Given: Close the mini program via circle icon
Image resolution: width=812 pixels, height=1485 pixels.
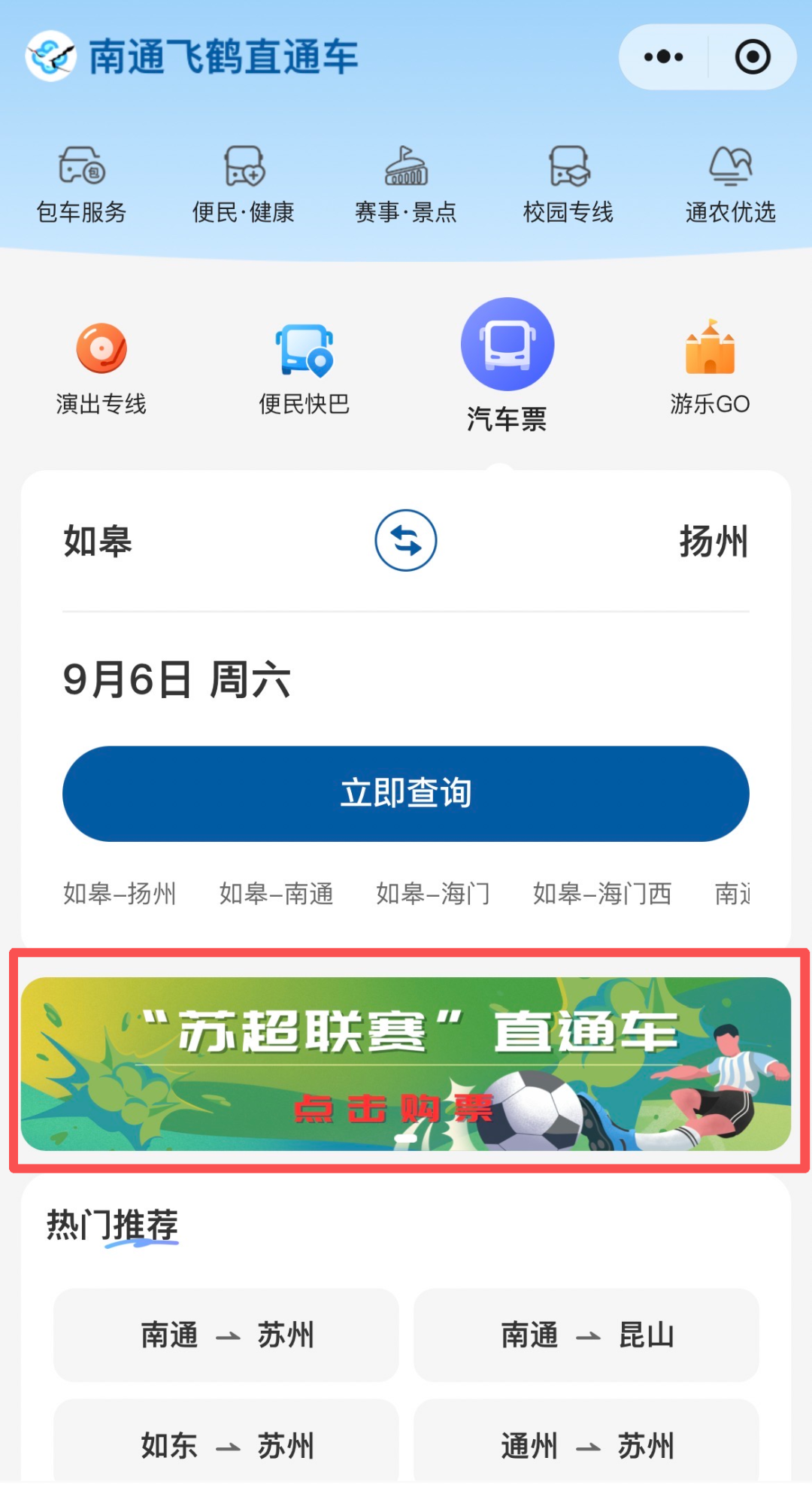Looking at the screenshot, I should pyautogui.click(x=752, y=57).
